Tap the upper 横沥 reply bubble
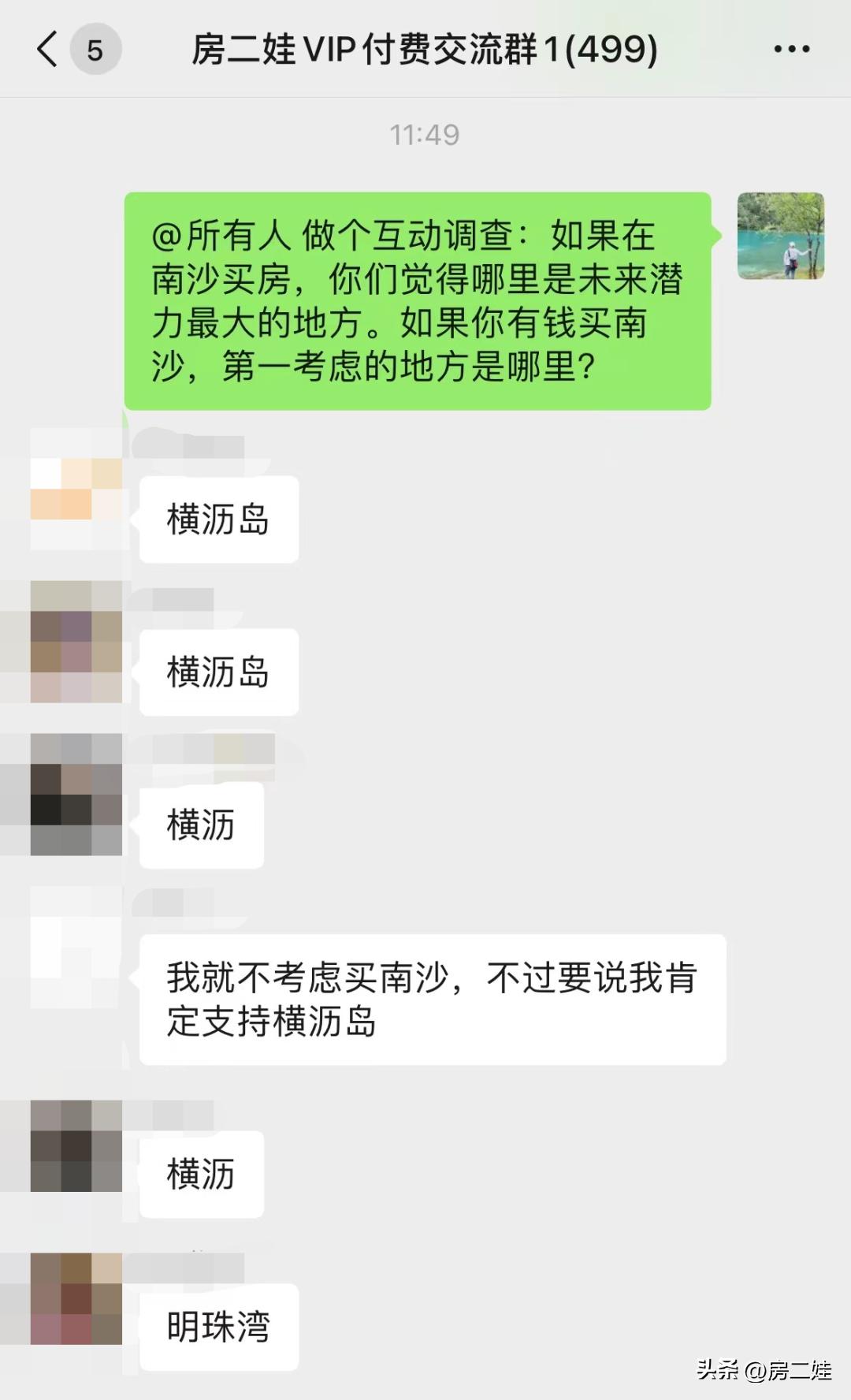This screenshot has width=851, height=1400. [x=201, y=826]
